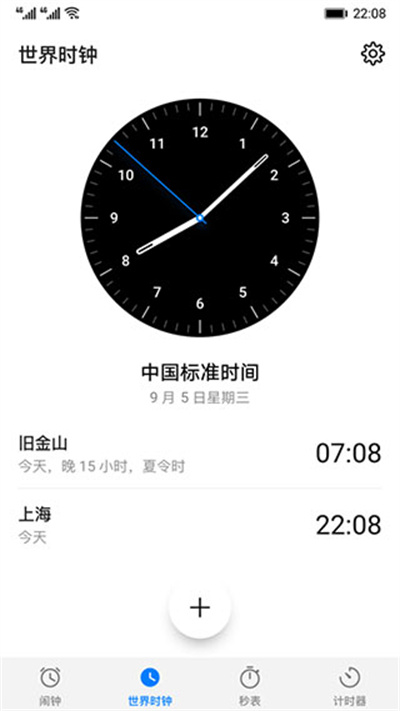Open the clock settings gear
Image resolution: width=400 pixels, height=711 pixels.
click(x=373, y=54)
